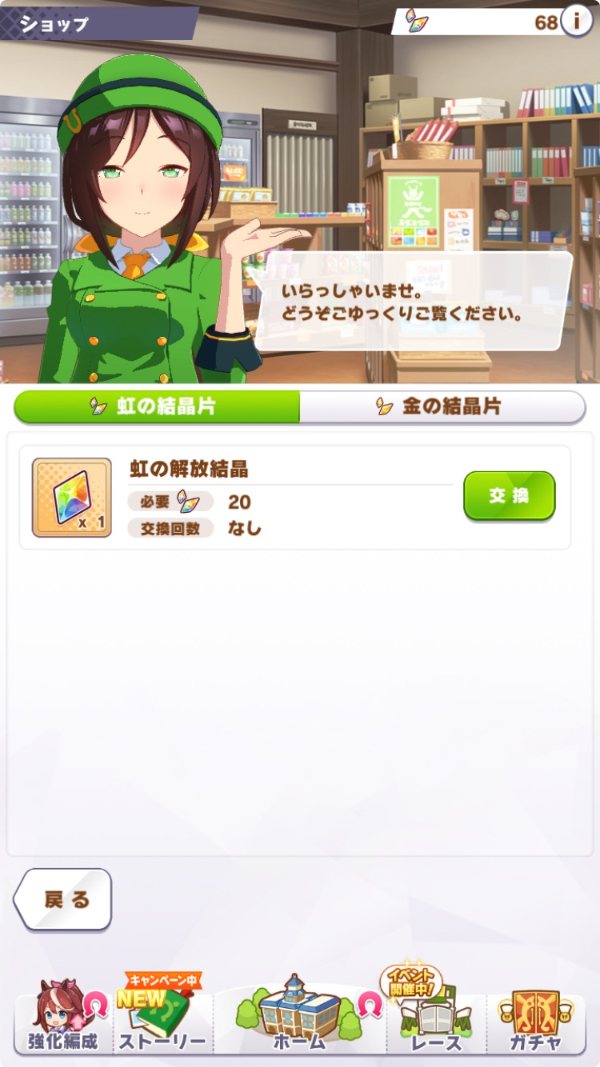Viewport: 600px width, 1067px height.
Task: Open 強化編成 in the bottom bar
Action: pos(65,1018)
